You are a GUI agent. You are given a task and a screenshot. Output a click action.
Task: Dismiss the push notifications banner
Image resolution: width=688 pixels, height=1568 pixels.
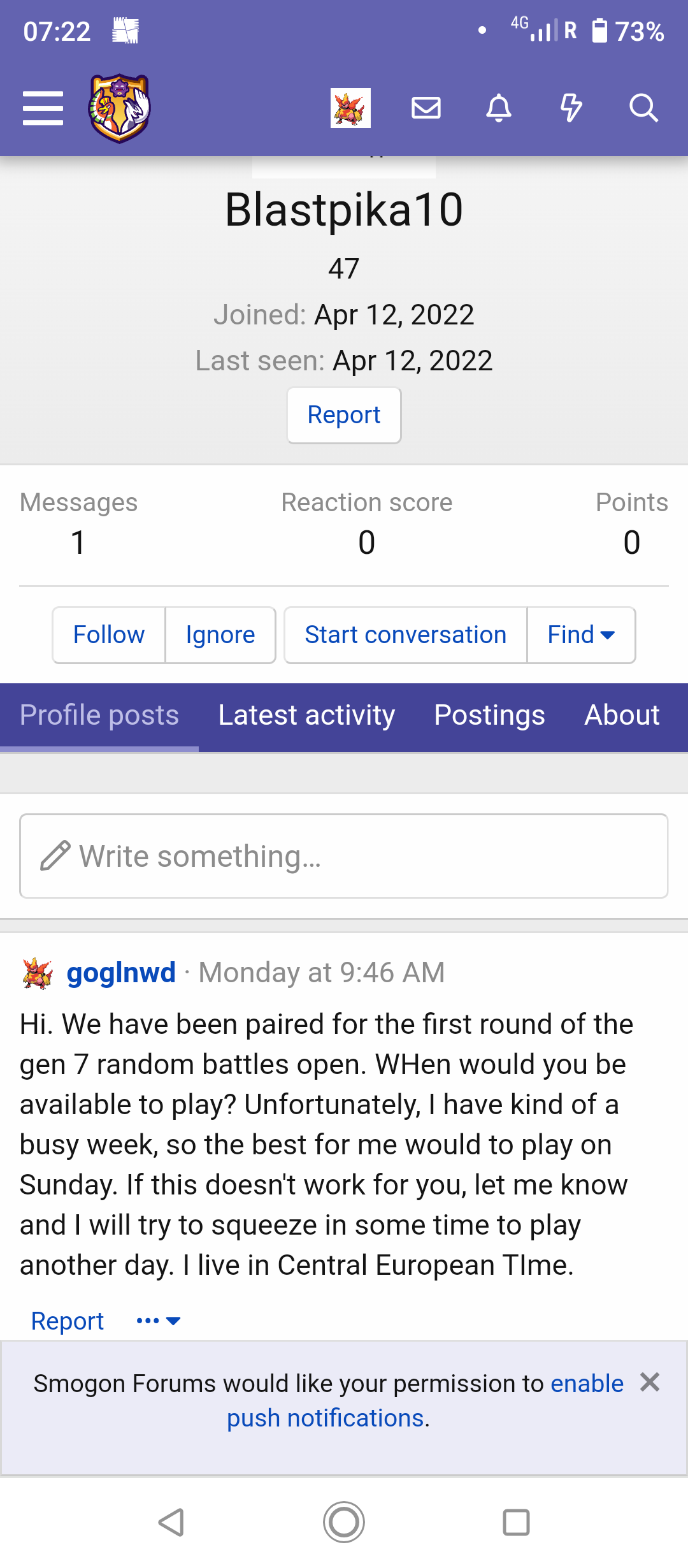[x=650, y=1382]
